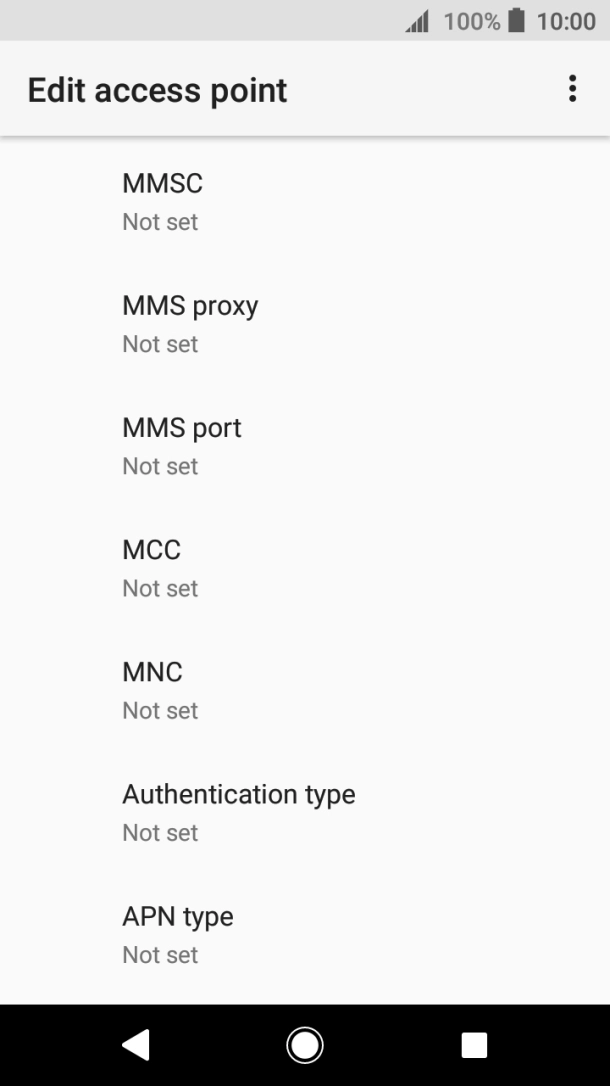Edit the MMSC setting

[x=304, y=202]
